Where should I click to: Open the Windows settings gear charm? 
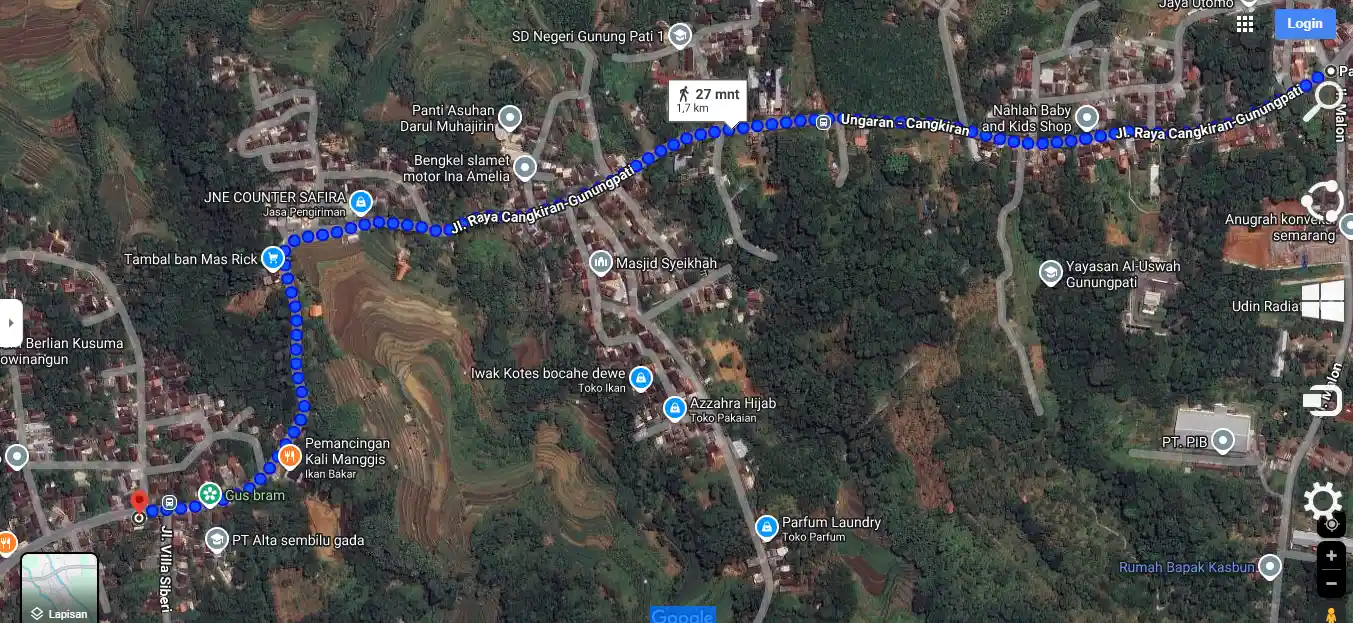pyautogui.click(x=1322, y=501)
